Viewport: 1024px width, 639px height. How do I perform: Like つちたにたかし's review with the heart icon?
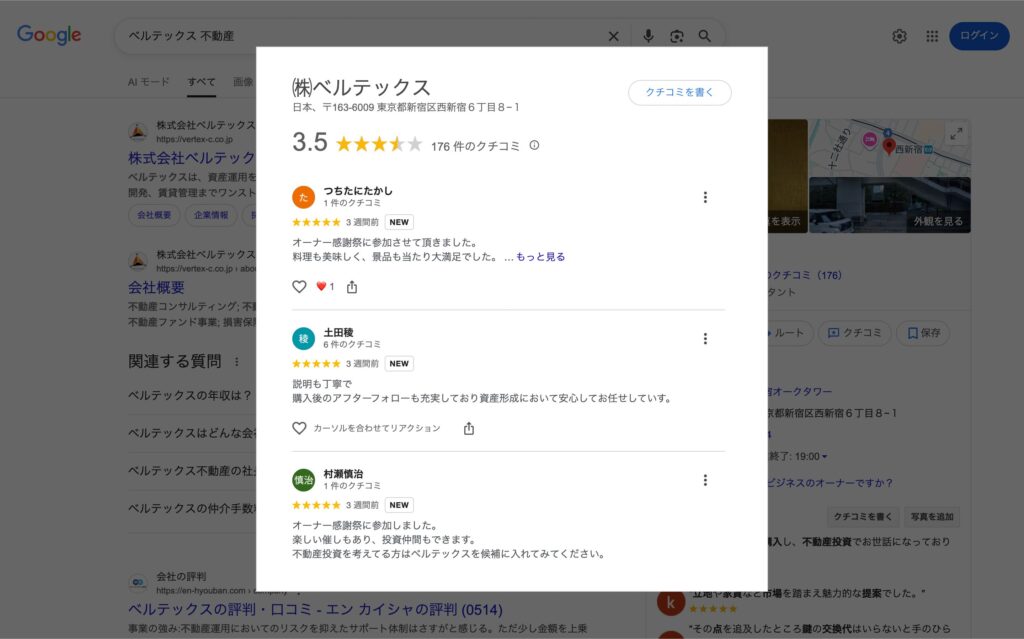click(299, 287)
